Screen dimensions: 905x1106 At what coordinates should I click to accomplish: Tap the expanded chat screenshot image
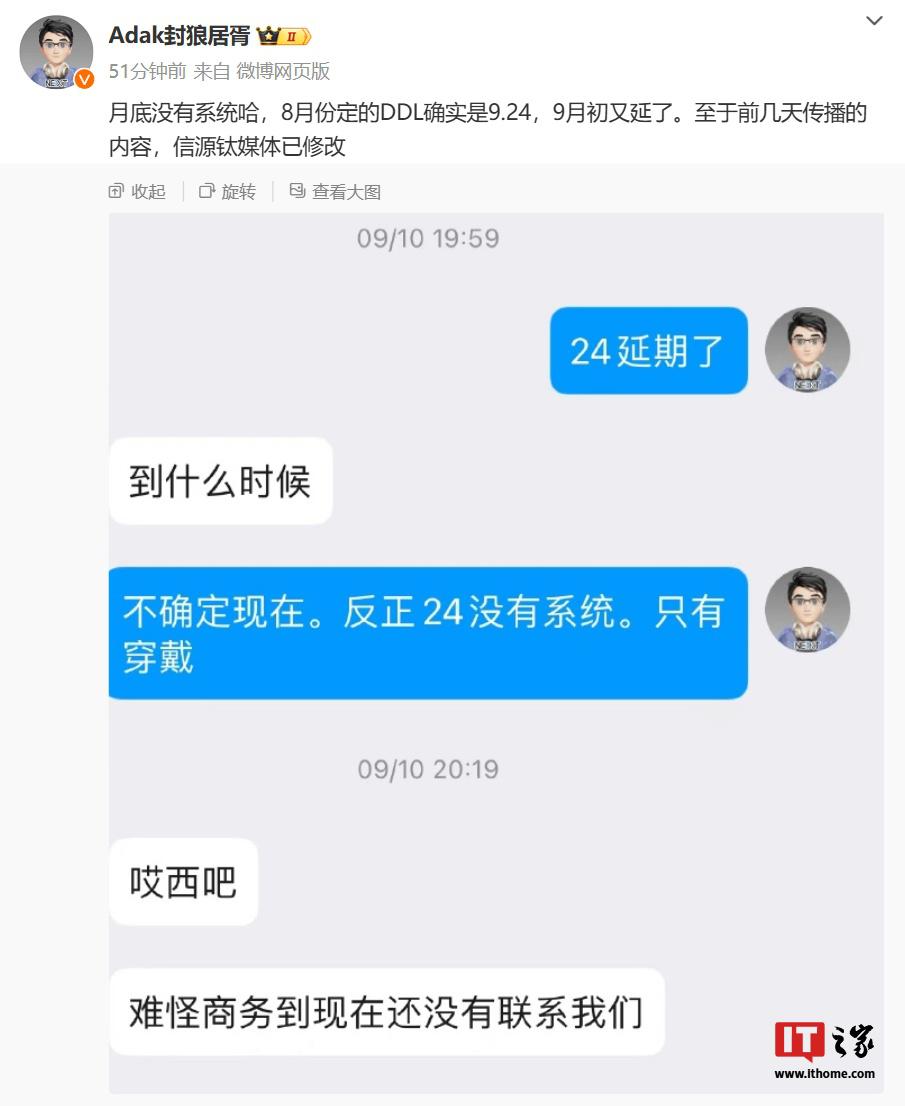(496, 650)
